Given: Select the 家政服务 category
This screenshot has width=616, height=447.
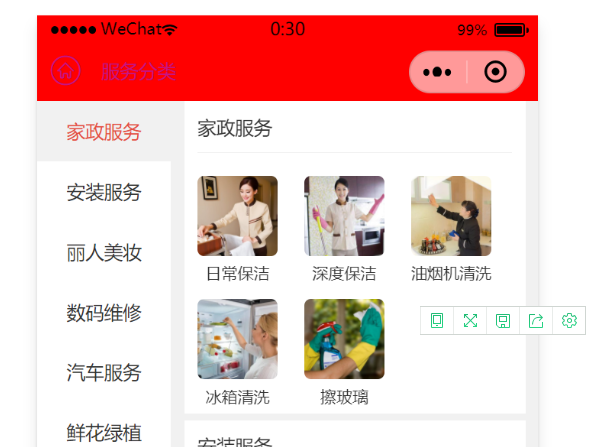Looking at the screenshot, I should pos(104,132).
